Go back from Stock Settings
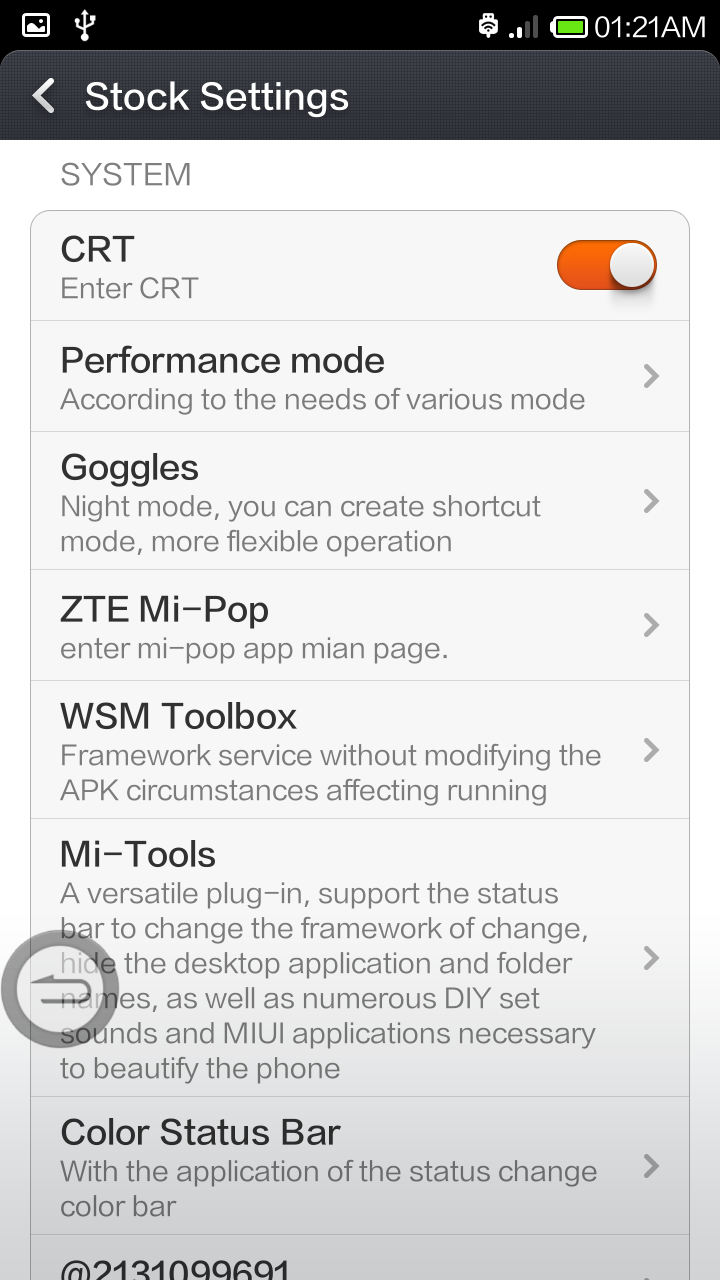The image size is (720, 1280). click(x=44, y=97)
